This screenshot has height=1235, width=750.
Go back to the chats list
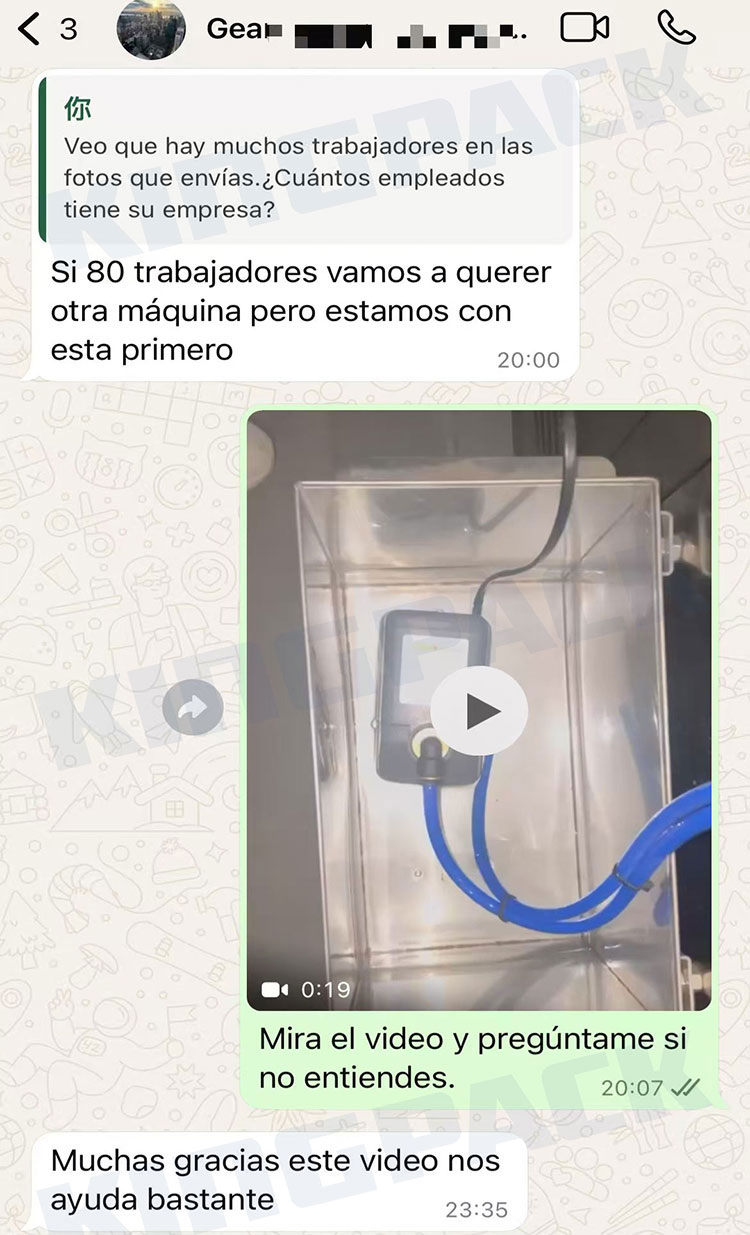pyautogui.click(x=30, y=29)
